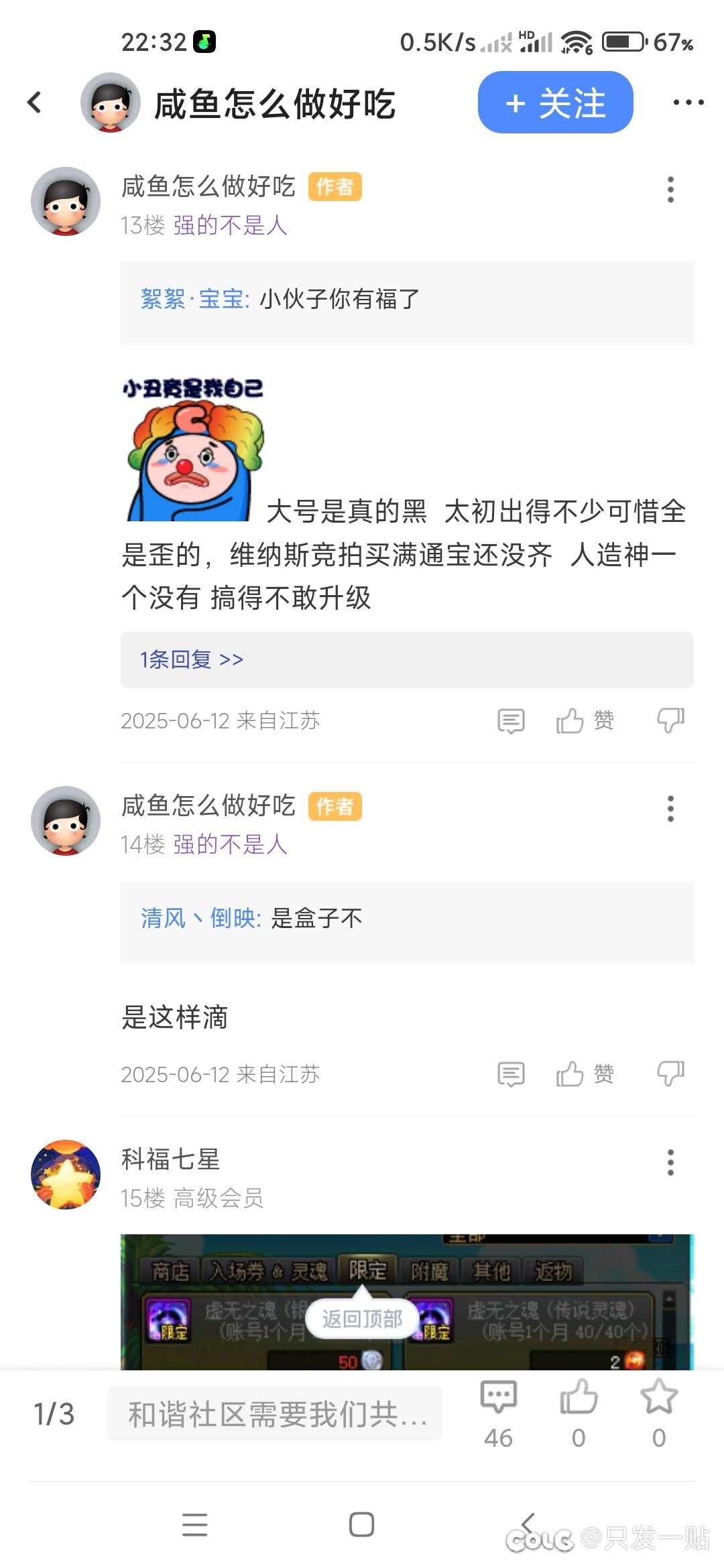The width and height of the screenshot is (724, 1568).
Task: Open options menu for the 14楼 post
Action: [670, 809]
